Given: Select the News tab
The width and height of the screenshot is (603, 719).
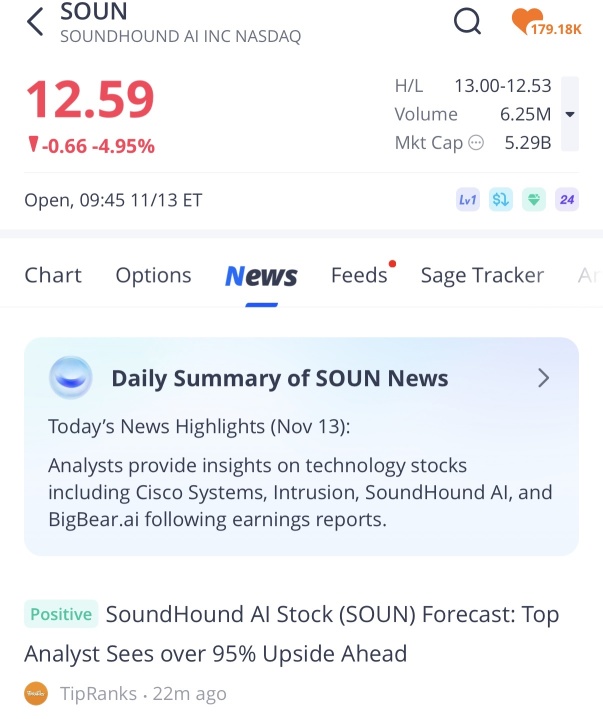Looking at the screenshot, I should [261, 276].
